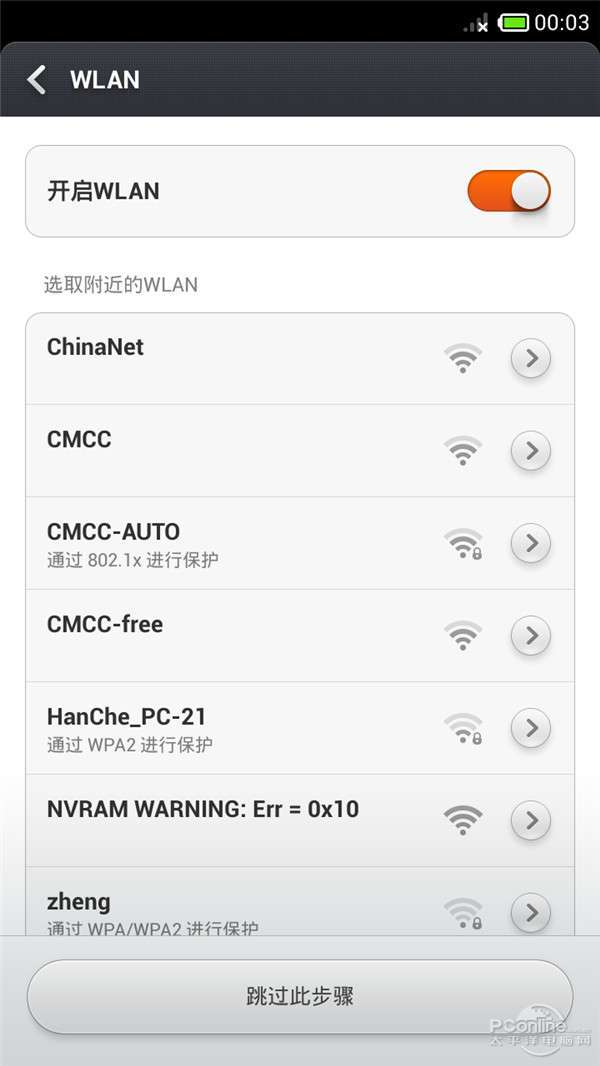
Task: Connect to the ChinaNet network
Action: 230,358
